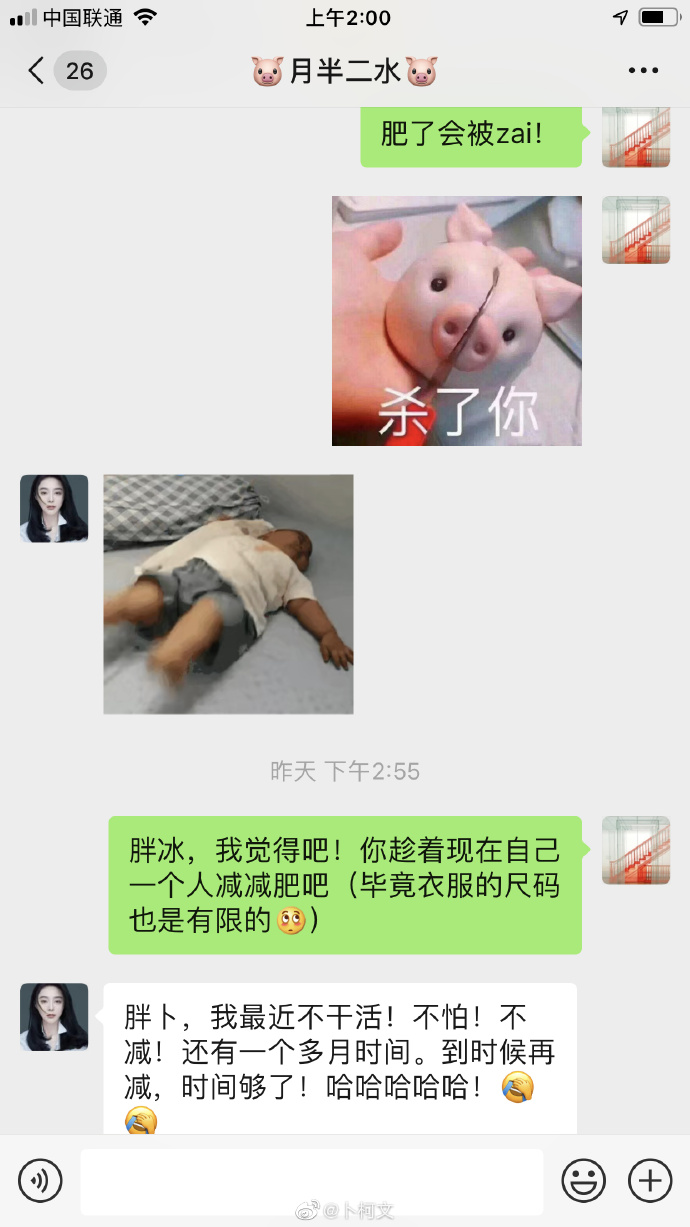Open the contact avatar beside the lying-child image
The image size is (690, 1227).
pyautogui.click(x=54, y=509)
